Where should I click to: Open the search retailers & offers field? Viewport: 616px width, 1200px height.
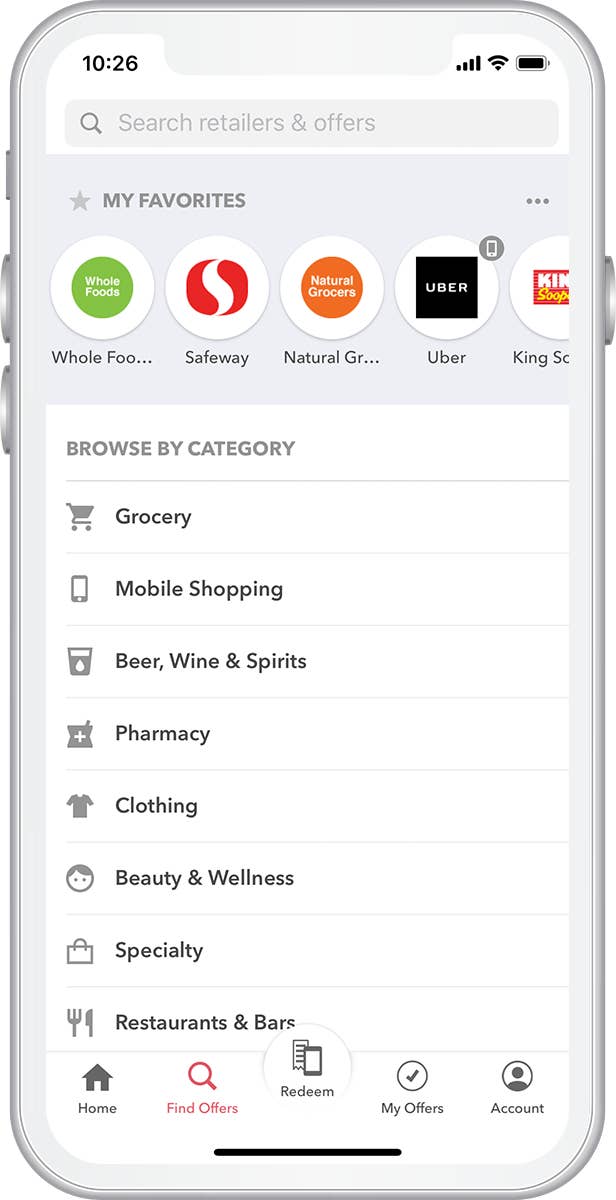click(310, 123)
